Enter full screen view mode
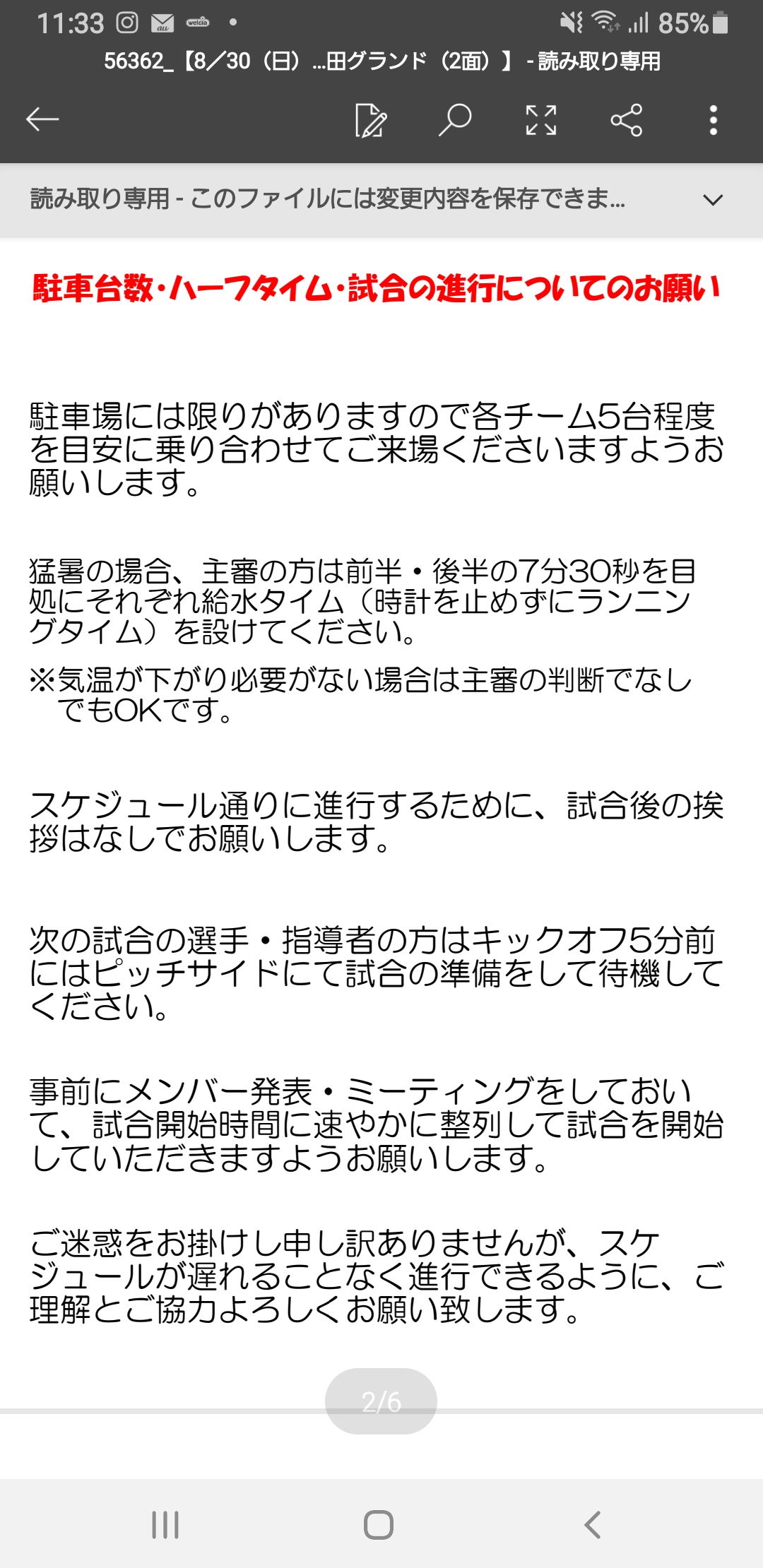This screenshot has width=763, height=1568. 541,119
